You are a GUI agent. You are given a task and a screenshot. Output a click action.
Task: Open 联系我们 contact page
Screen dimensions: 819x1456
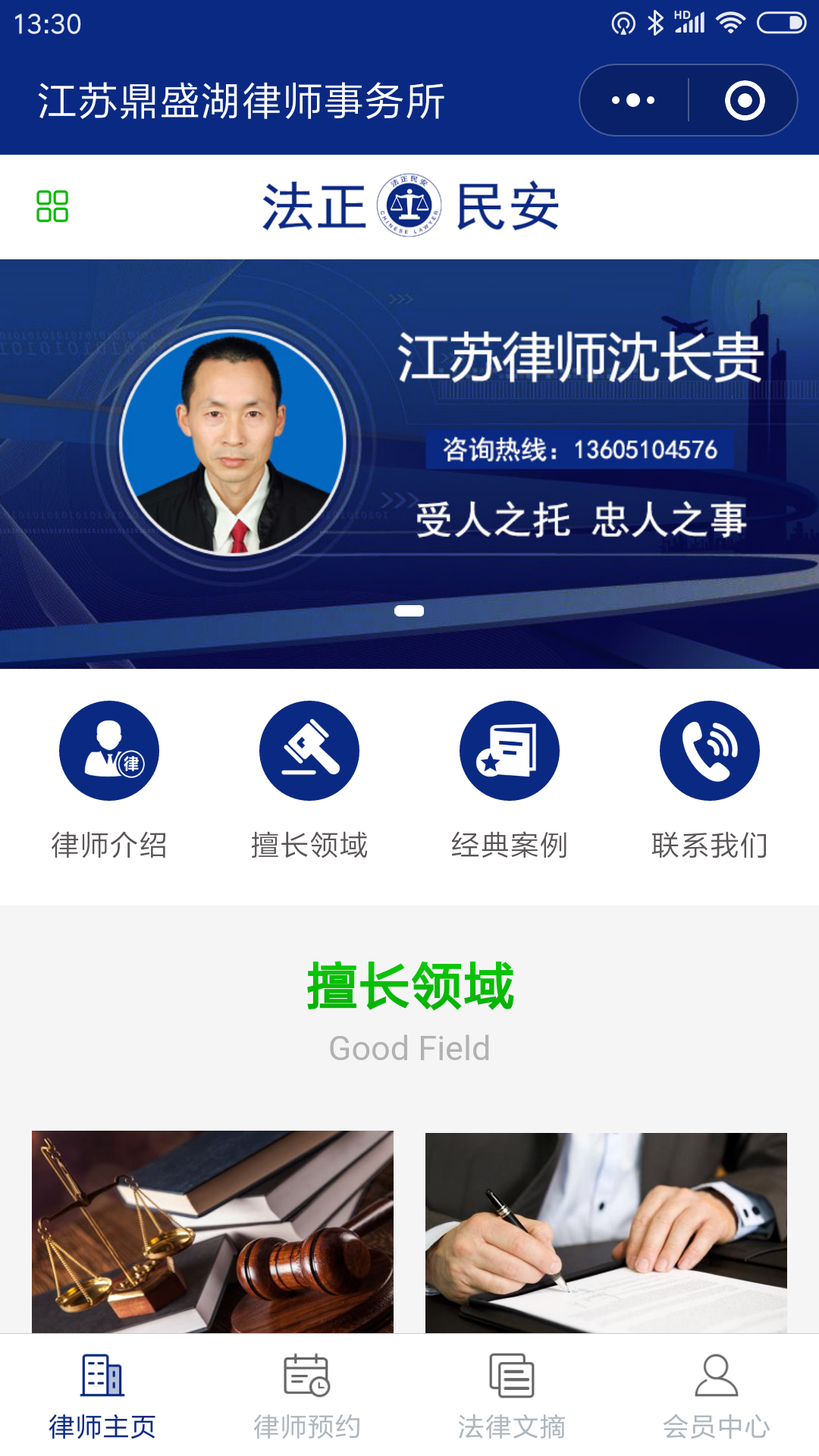(x=710, y=781)
